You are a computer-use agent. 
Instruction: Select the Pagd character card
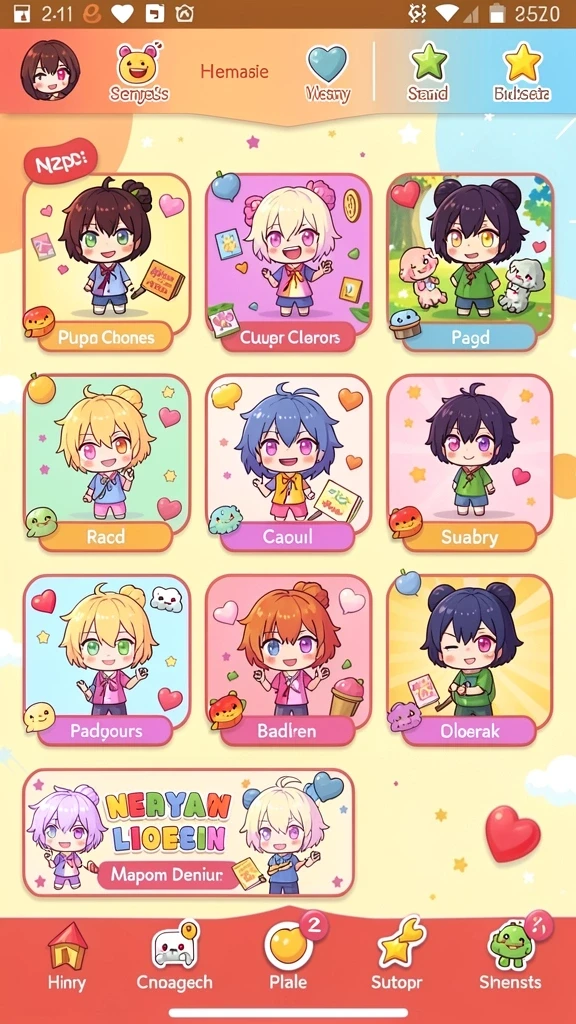[x=470, y=263]
